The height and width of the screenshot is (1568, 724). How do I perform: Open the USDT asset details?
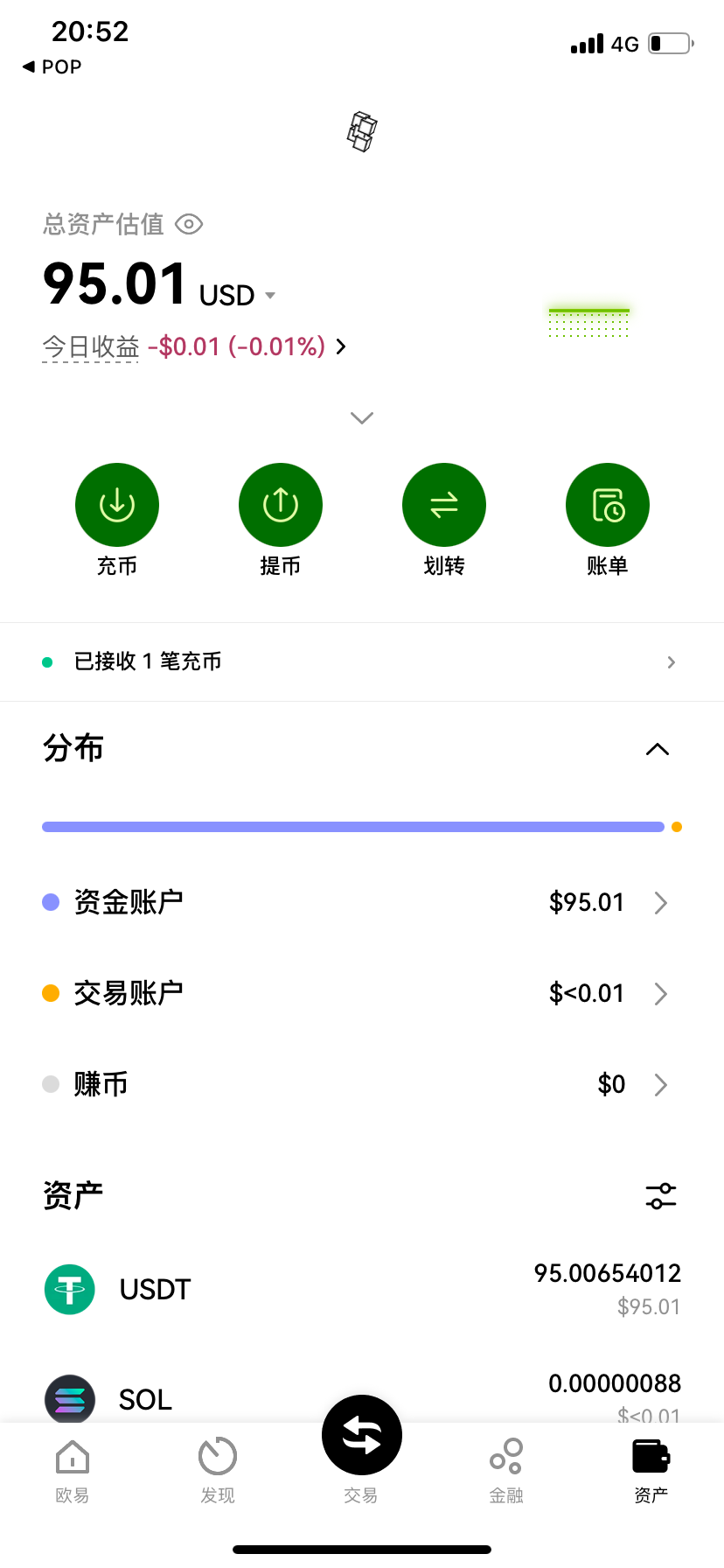362,1289
